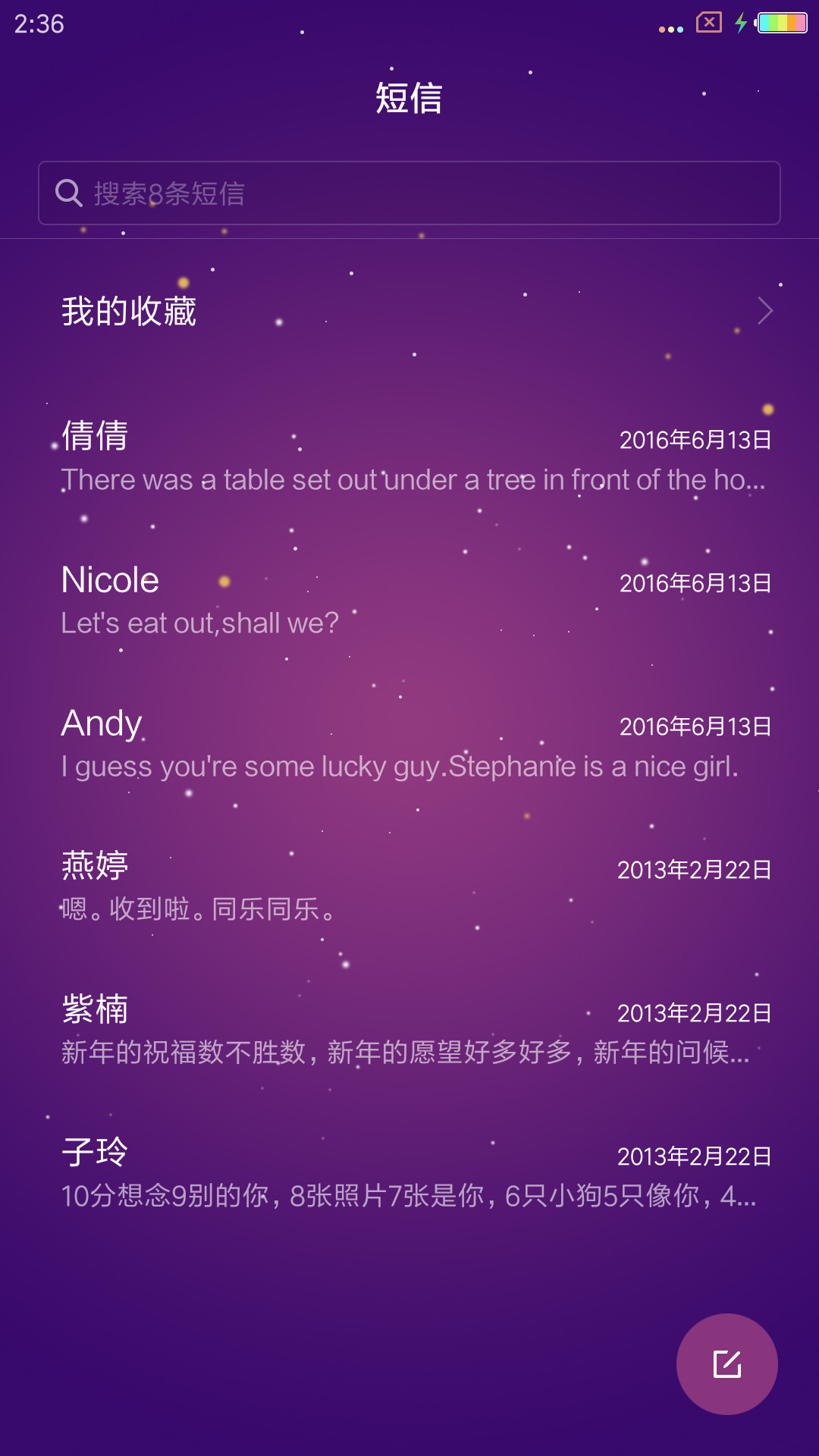Compose a new SMS message
The height and width of the screenshot is (1456, 819).
point(726,1363)
